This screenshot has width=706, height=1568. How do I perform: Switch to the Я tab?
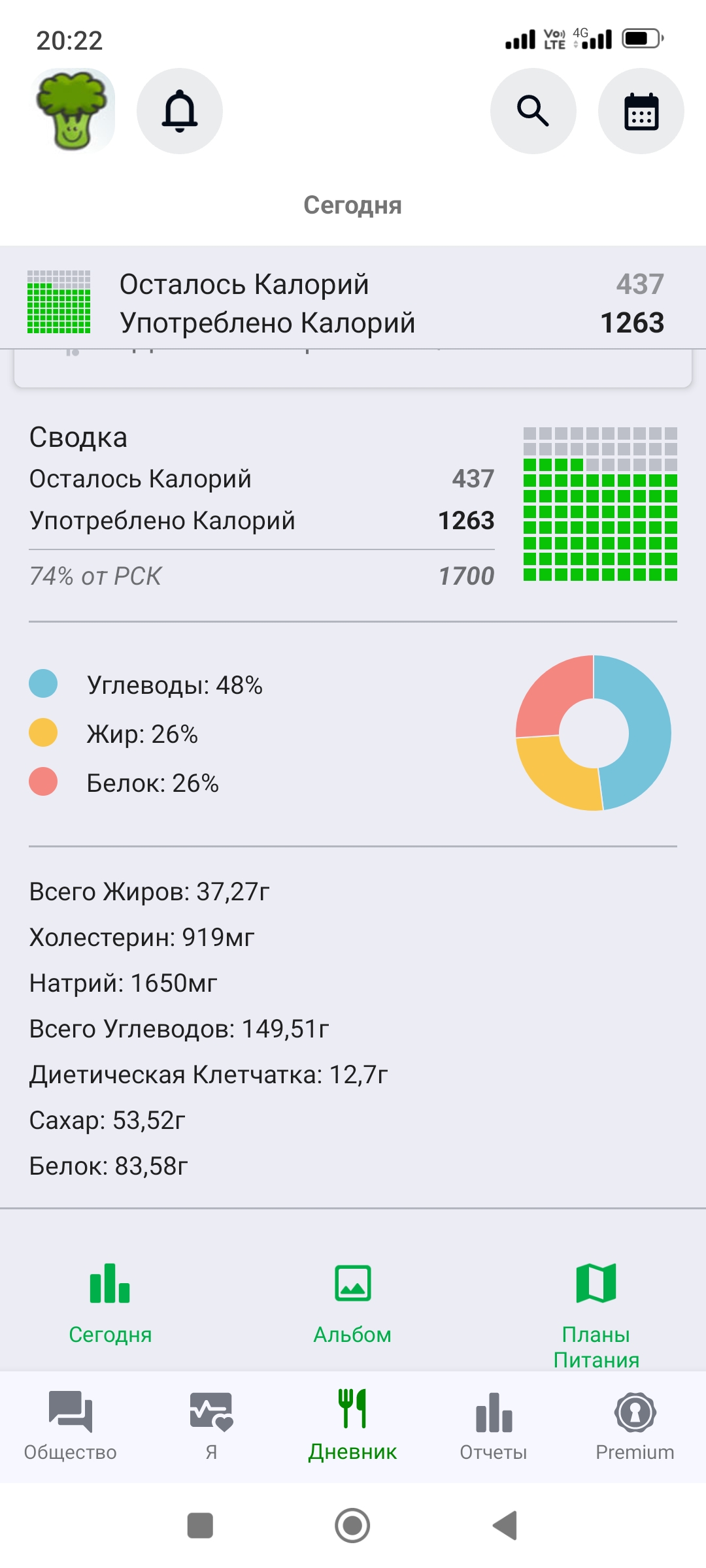[211, 1426]
